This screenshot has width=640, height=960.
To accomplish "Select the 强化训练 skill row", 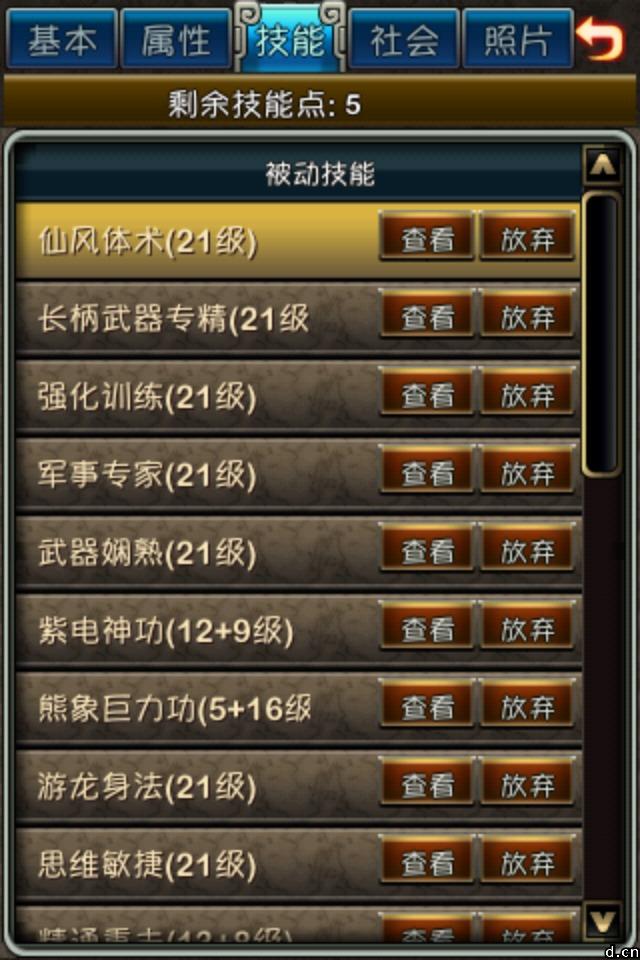I will 190,396.
